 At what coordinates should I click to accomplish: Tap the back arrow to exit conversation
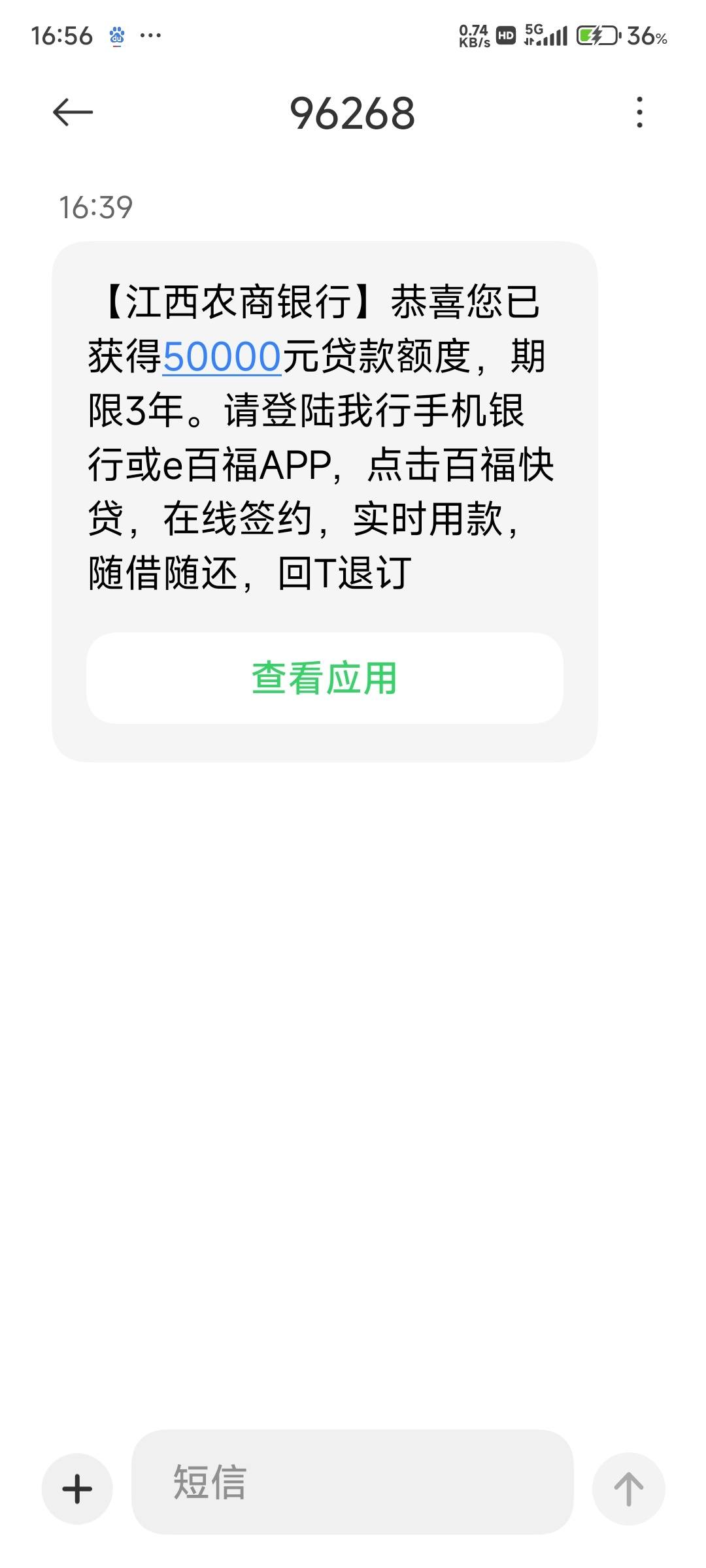click(73, 111)
